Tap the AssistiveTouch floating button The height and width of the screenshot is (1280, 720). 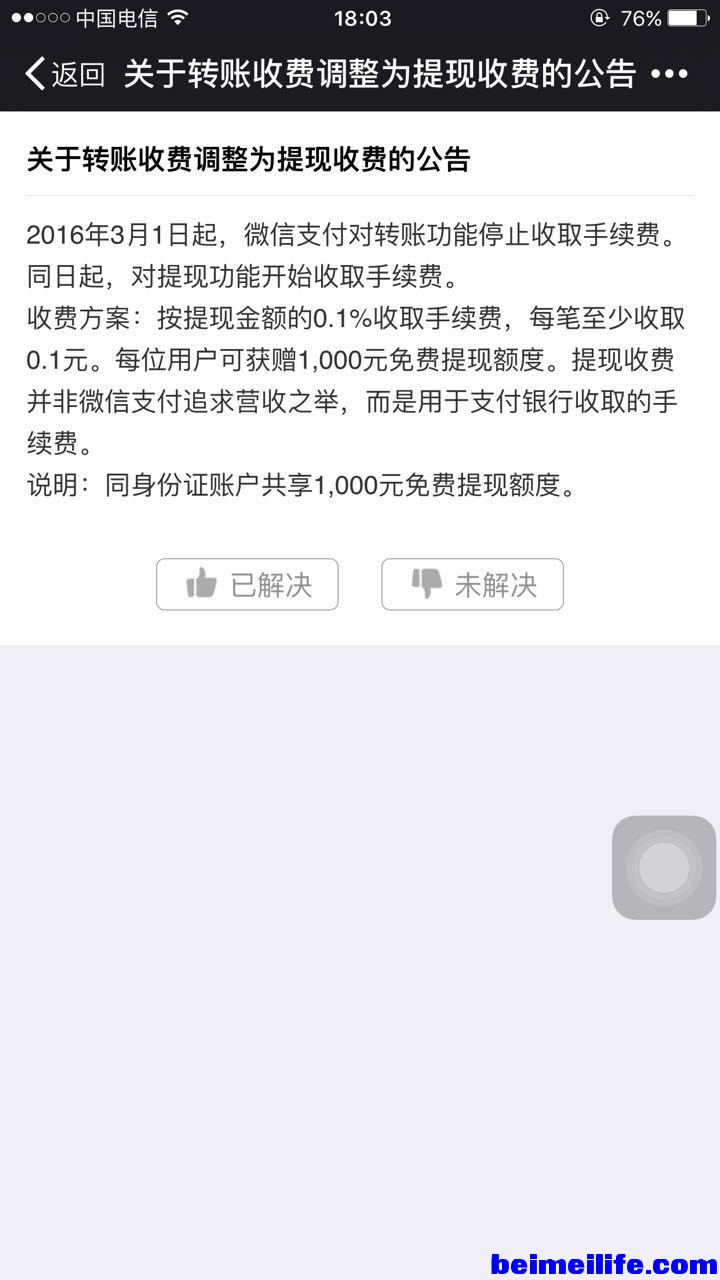[664, 867]
